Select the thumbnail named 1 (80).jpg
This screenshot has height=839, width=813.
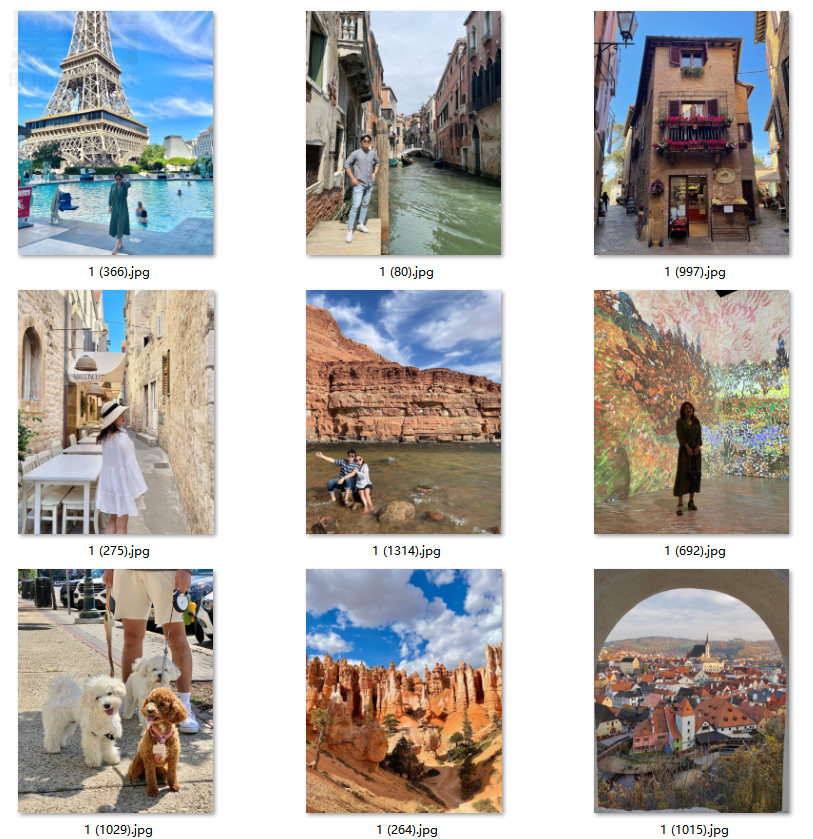pos(403,133)
